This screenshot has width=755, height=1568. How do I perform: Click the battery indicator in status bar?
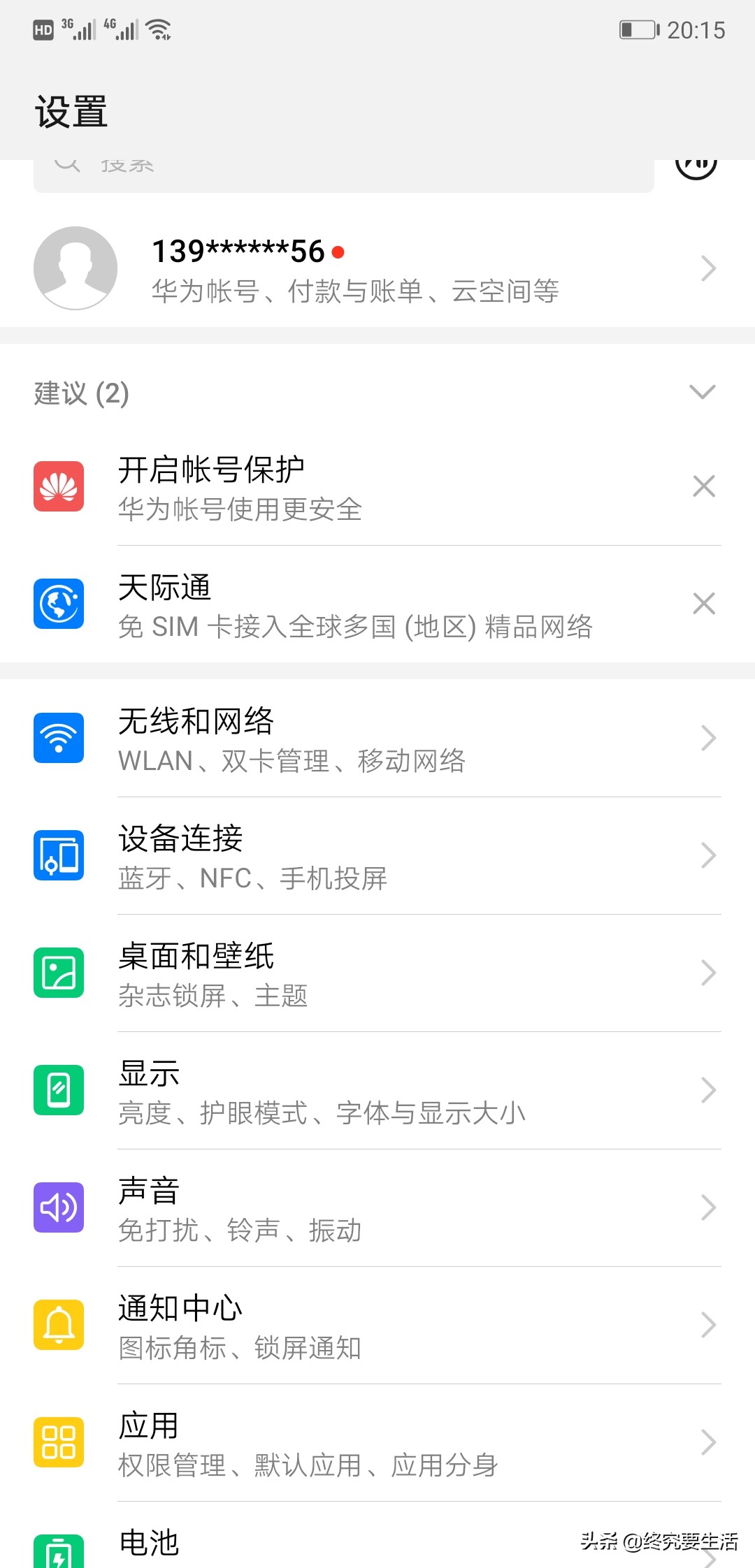(x=638, y=28)
